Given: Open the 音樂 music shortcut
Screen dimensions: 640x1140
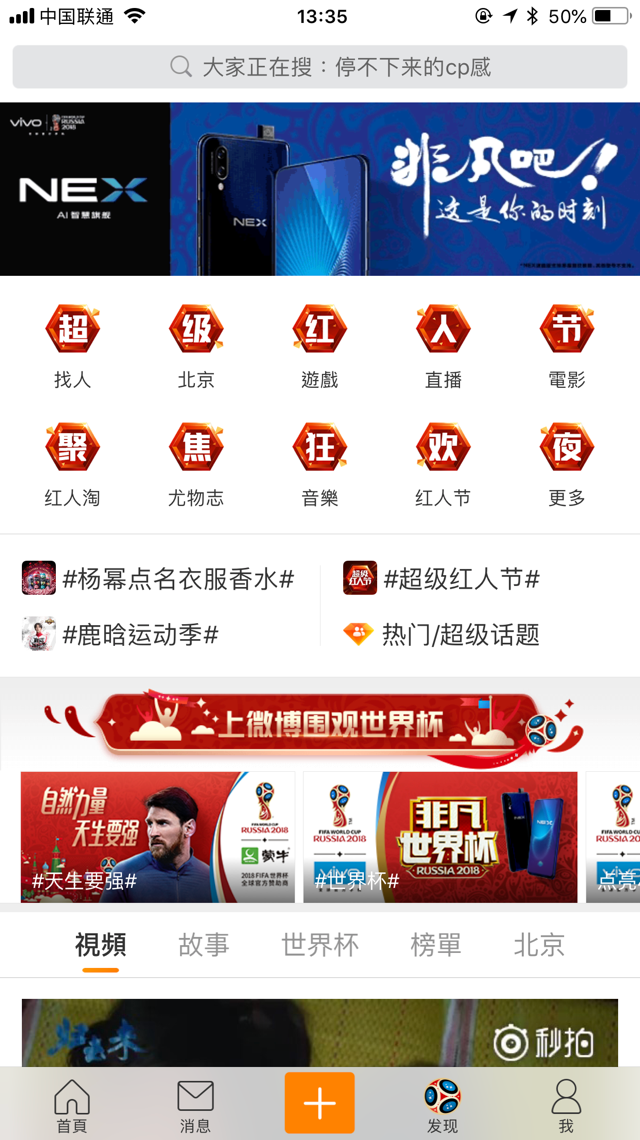Looking at the screenshot, I should (320, 464).
